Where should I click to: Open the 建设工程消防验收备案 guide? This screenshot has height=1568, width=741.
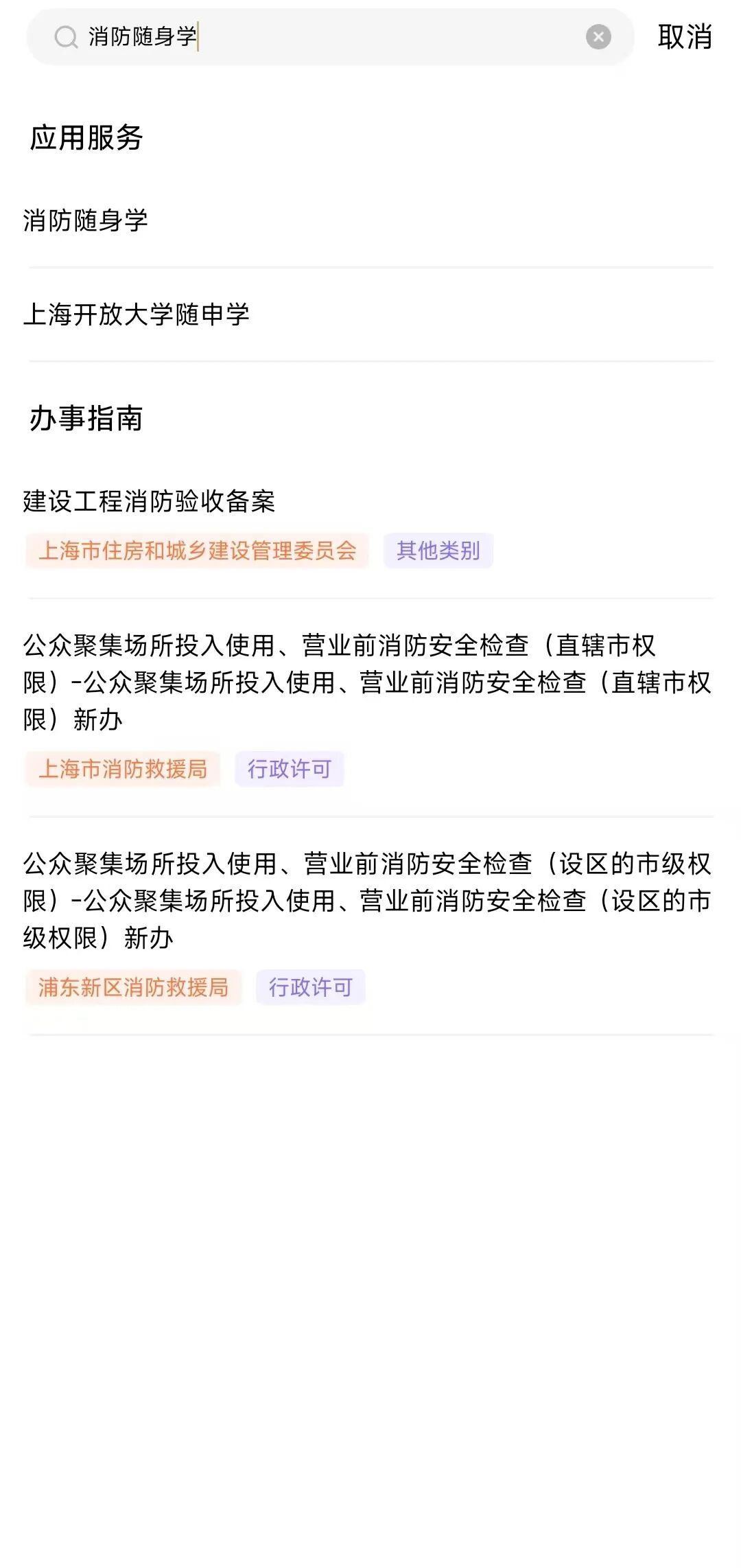(x=150, y=501)
